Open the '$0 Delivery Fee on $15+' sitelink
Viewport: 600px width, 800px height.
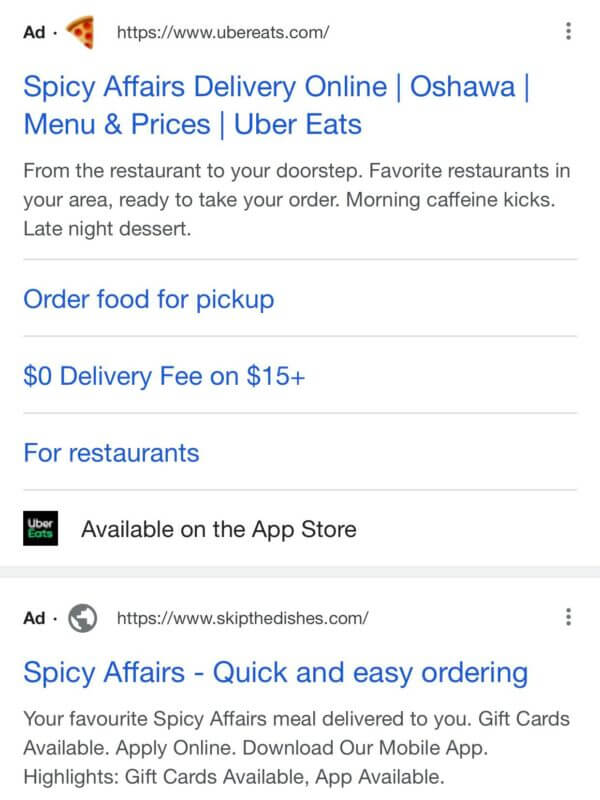click(164, 375)
